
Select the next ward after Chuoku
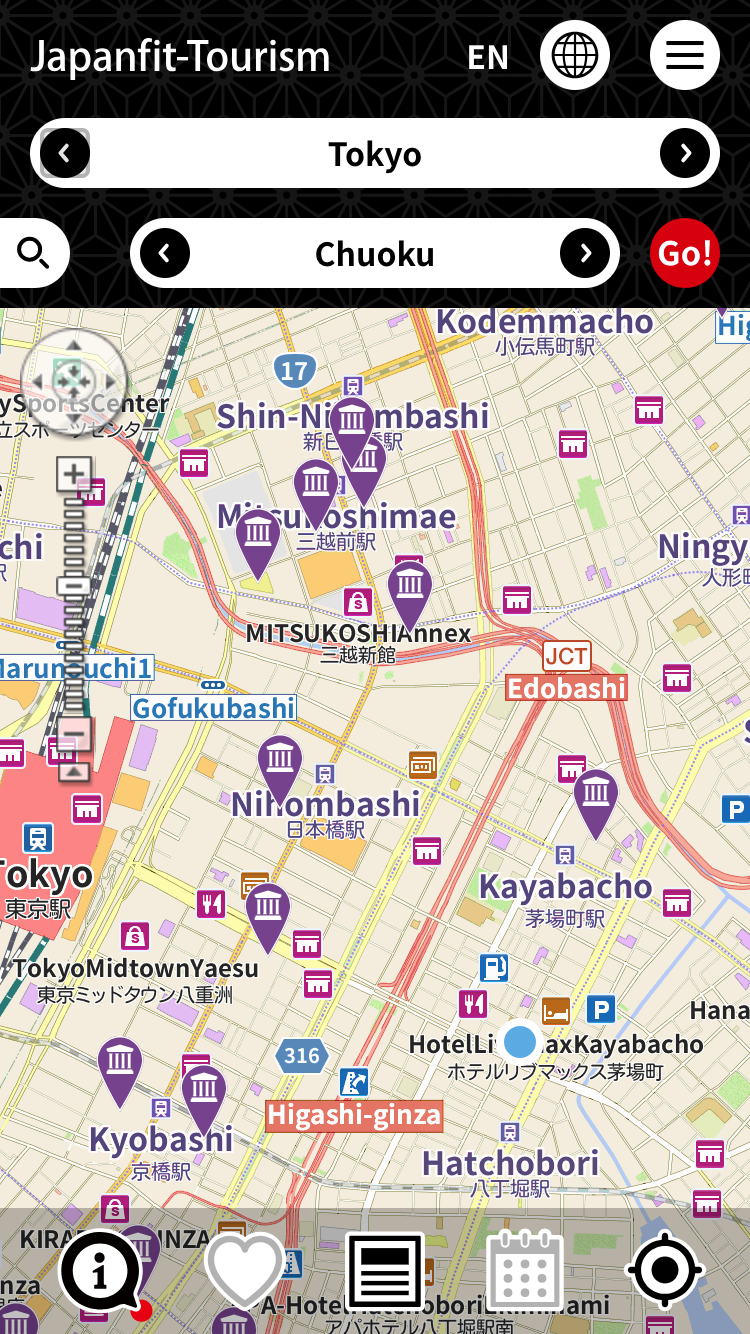[x=585, y=254]
